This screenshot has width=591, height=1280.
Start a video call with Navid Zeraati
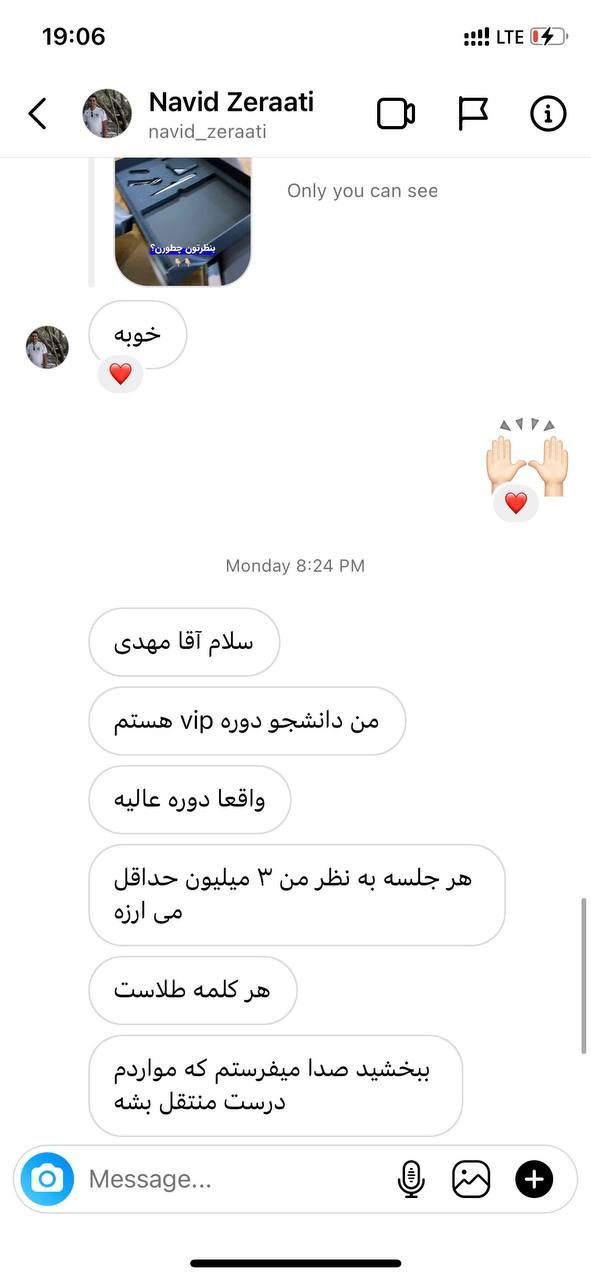coord(396,114)
